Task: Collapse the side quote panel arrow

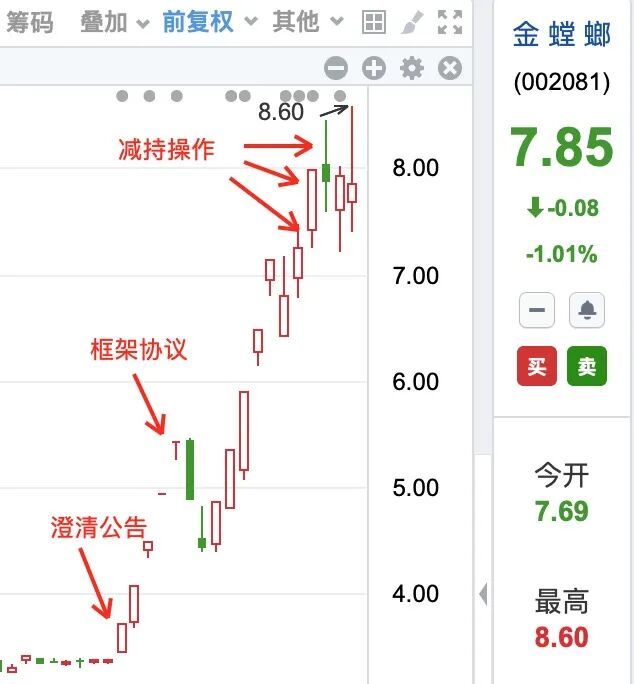Action: (x=483, y=594)
